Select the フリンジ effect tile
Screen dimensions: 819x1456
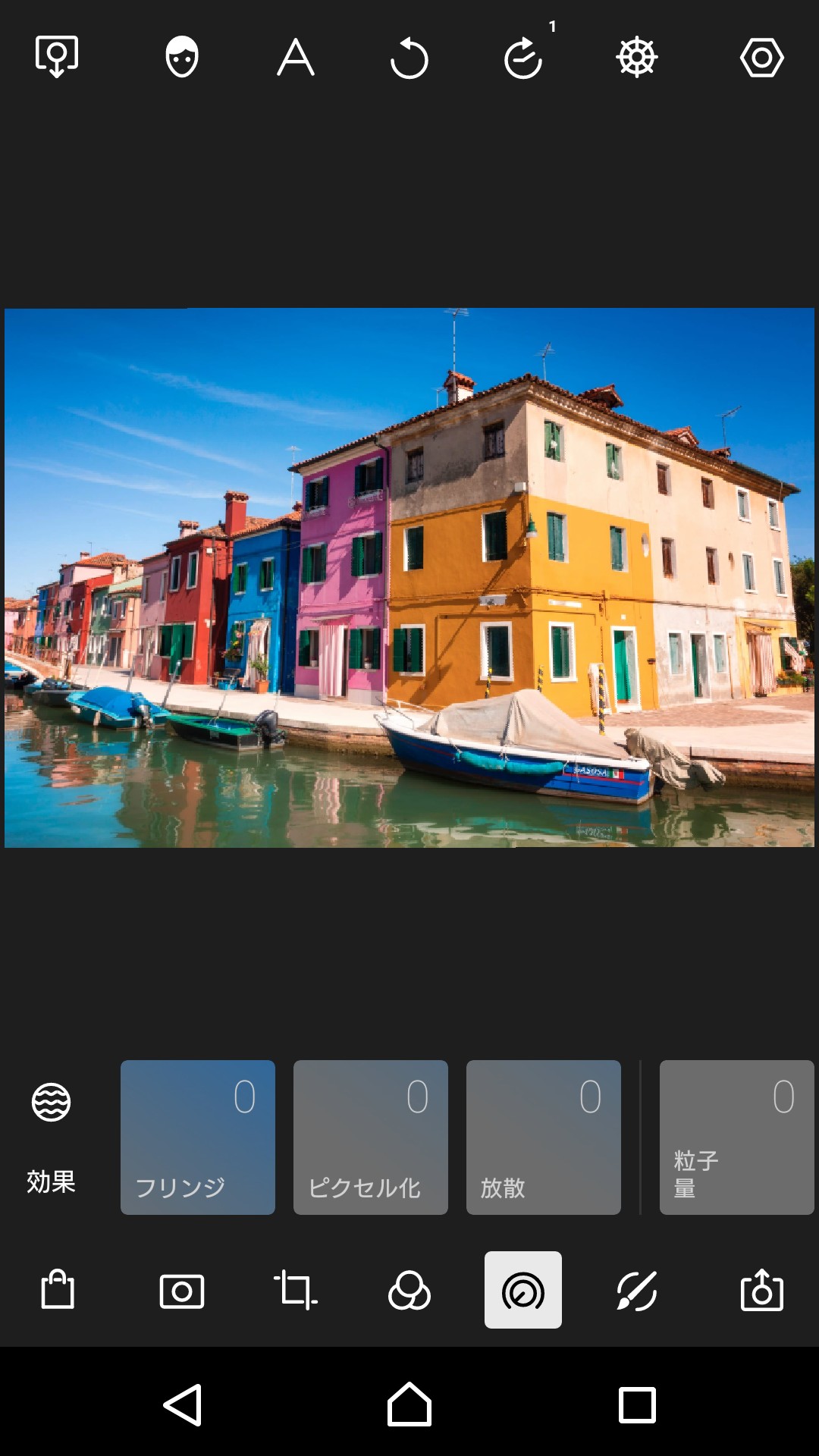tap(198, 1137)
